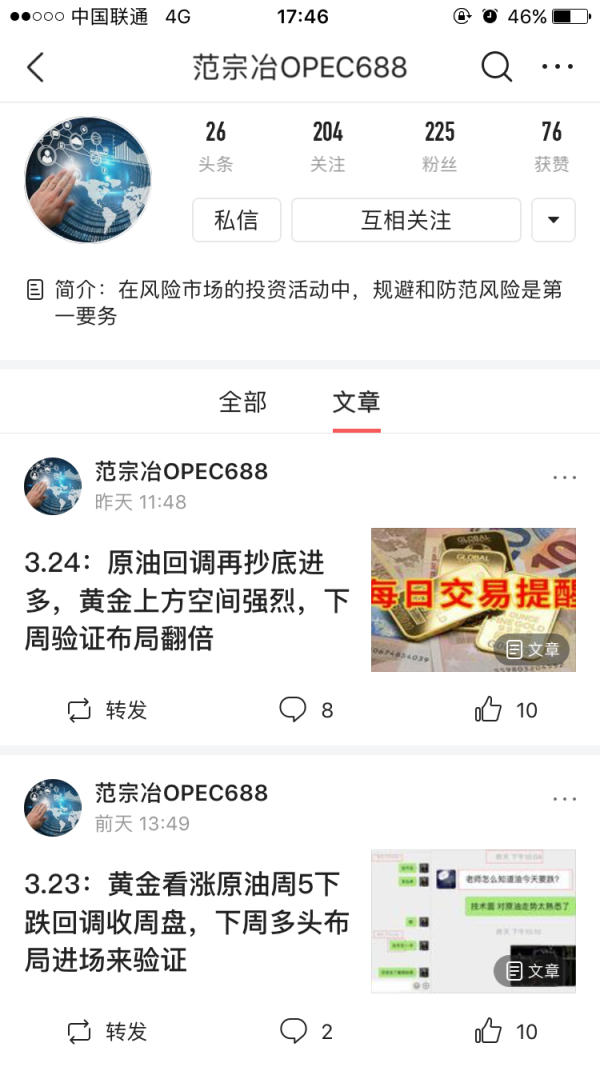Expand the dropdown arrow beside 互相关注
Screen dimensions: 600x1067
tap(553, 220)
